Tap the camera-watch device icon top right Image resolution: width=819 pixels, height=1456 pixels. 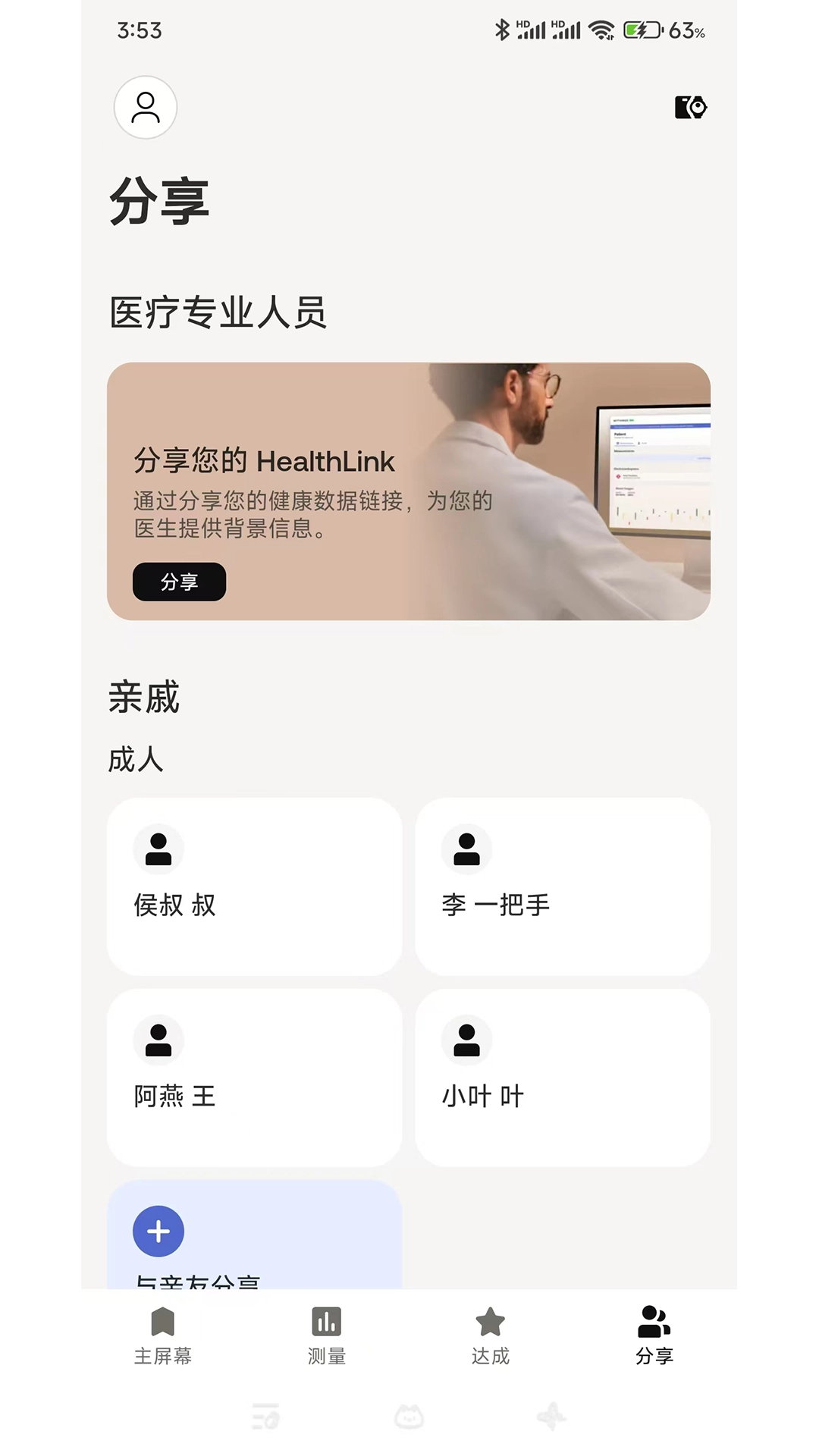(x=691, y=108)
